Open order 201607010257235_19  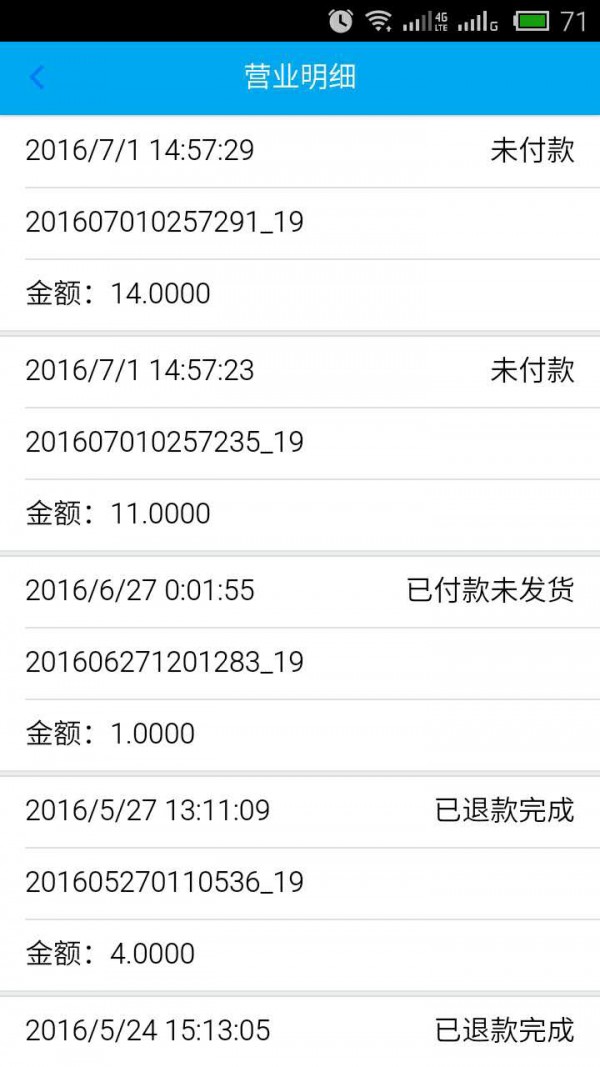[165, 442]
